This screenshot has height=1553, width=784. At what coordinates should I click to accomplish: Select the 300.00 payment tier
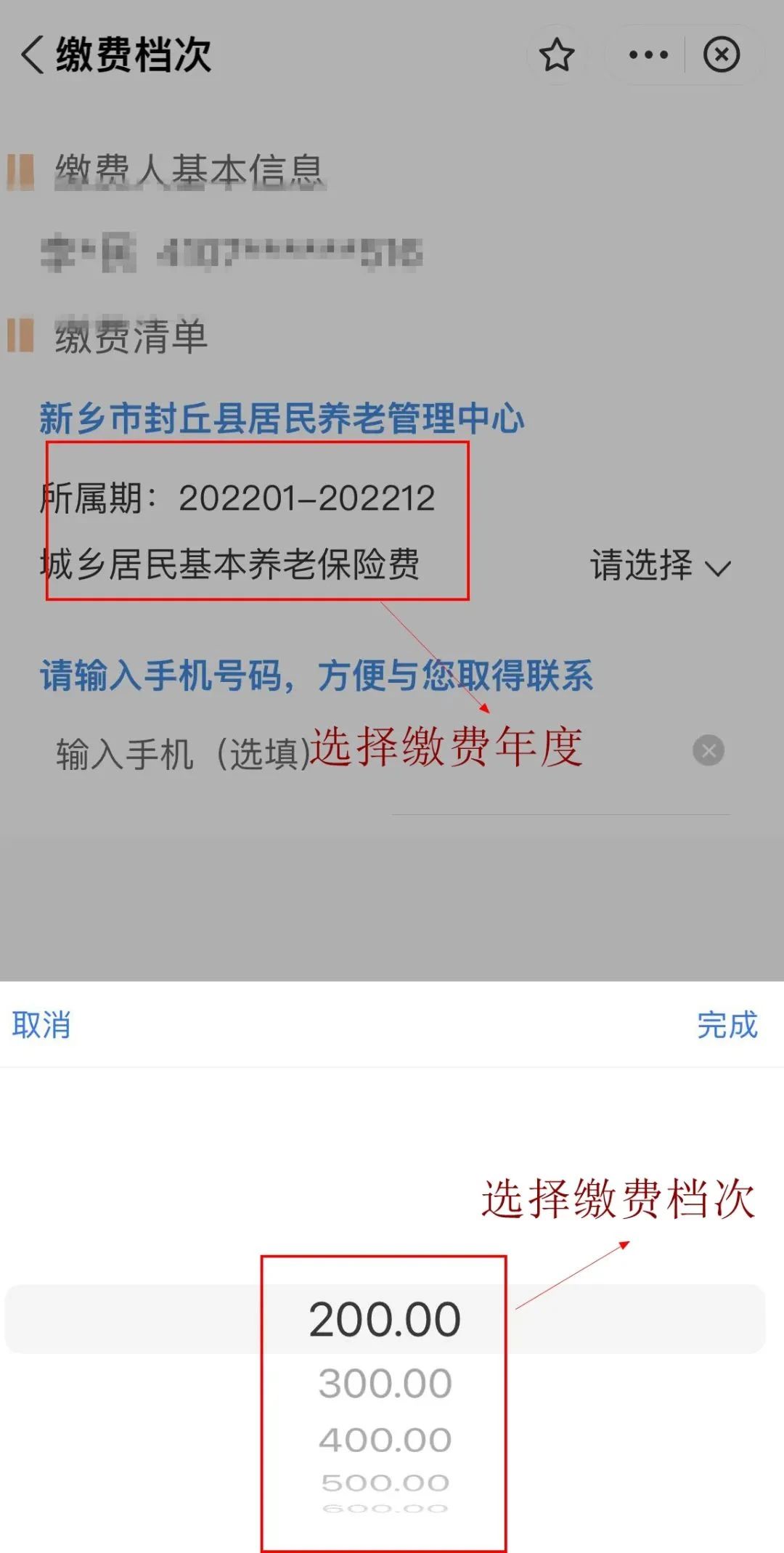[385, 1383]
